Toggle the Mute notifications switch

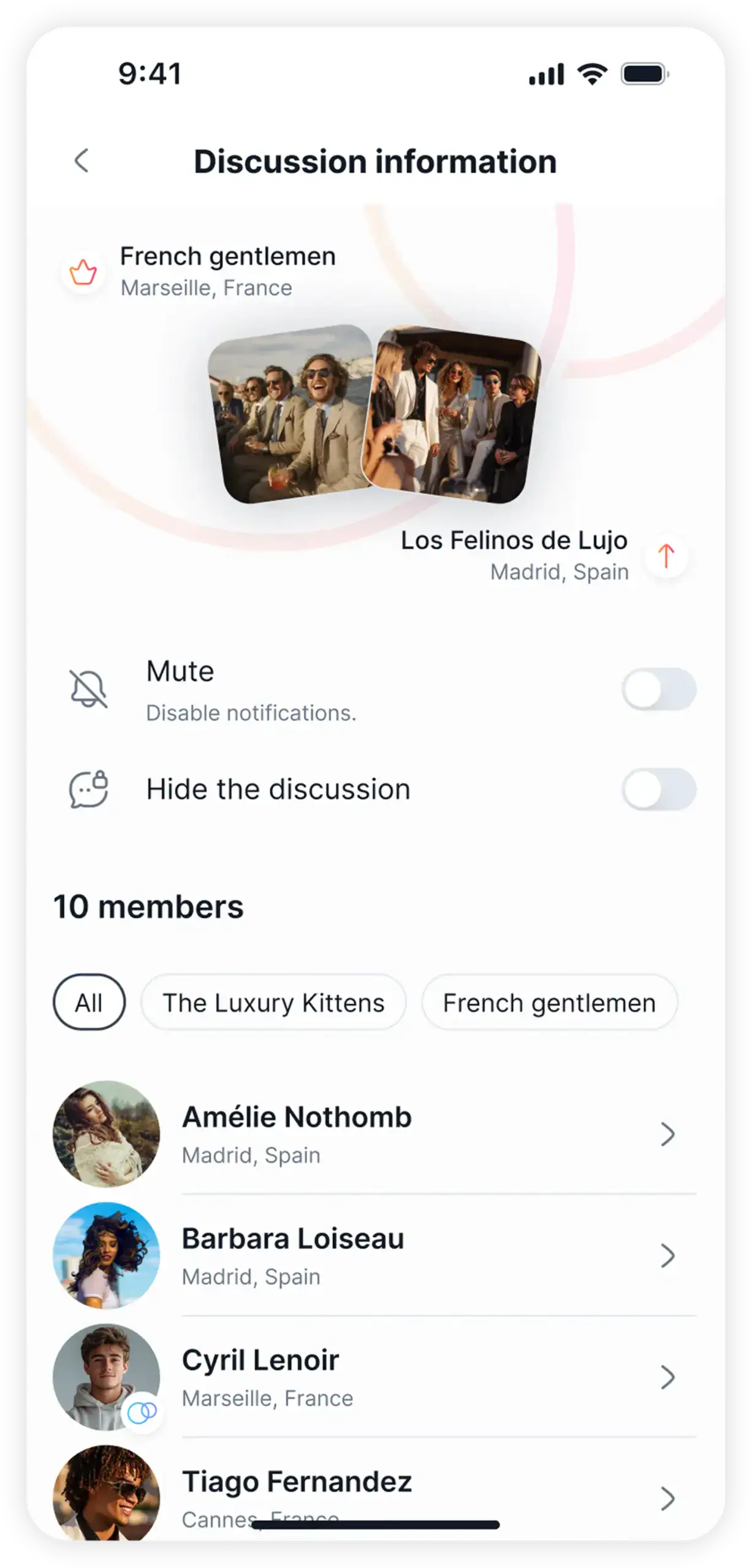659,690
